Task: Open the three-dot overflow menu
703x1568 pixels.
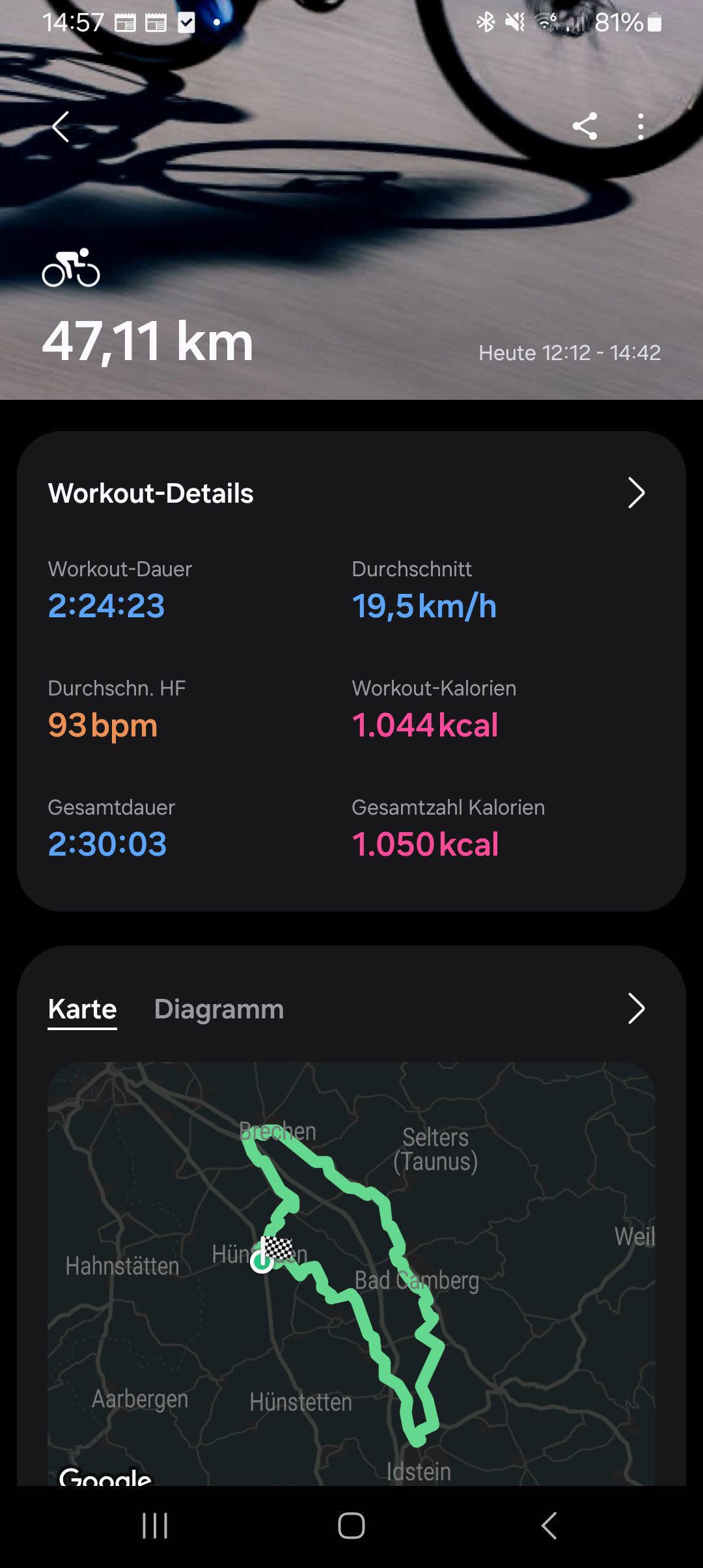Action: click(641, 126)
